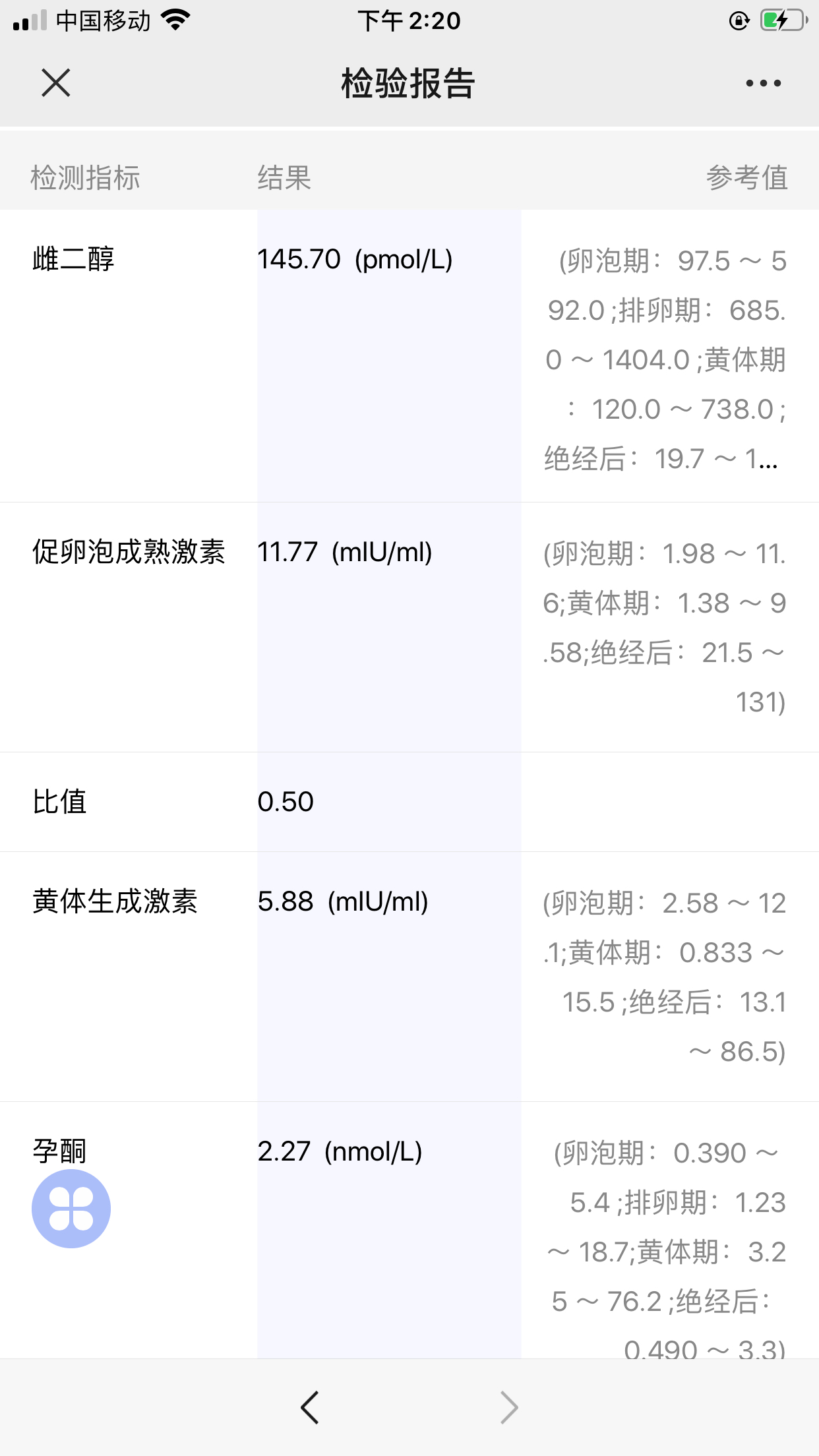Go back to the previous web page

coord(309,1407)
